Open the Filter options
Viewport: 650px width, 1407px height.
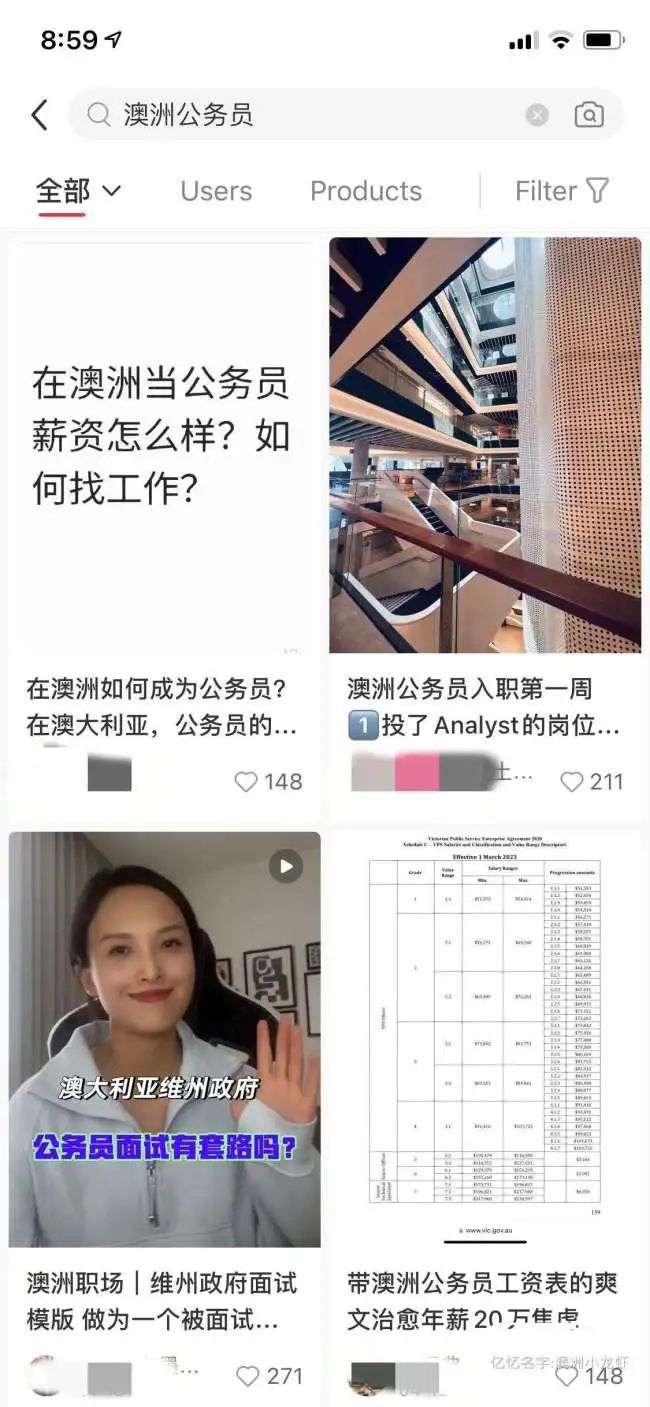(561, 191)
